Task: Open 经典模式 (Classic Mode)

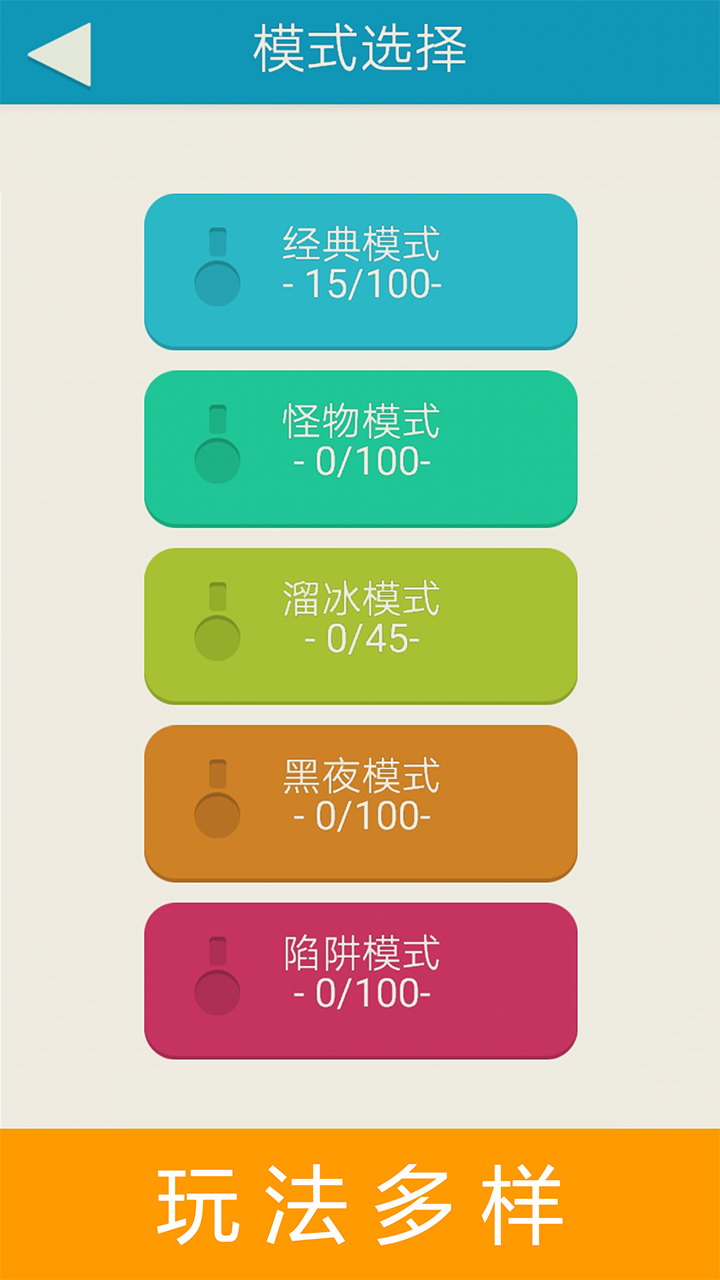Action: [360, 270]
